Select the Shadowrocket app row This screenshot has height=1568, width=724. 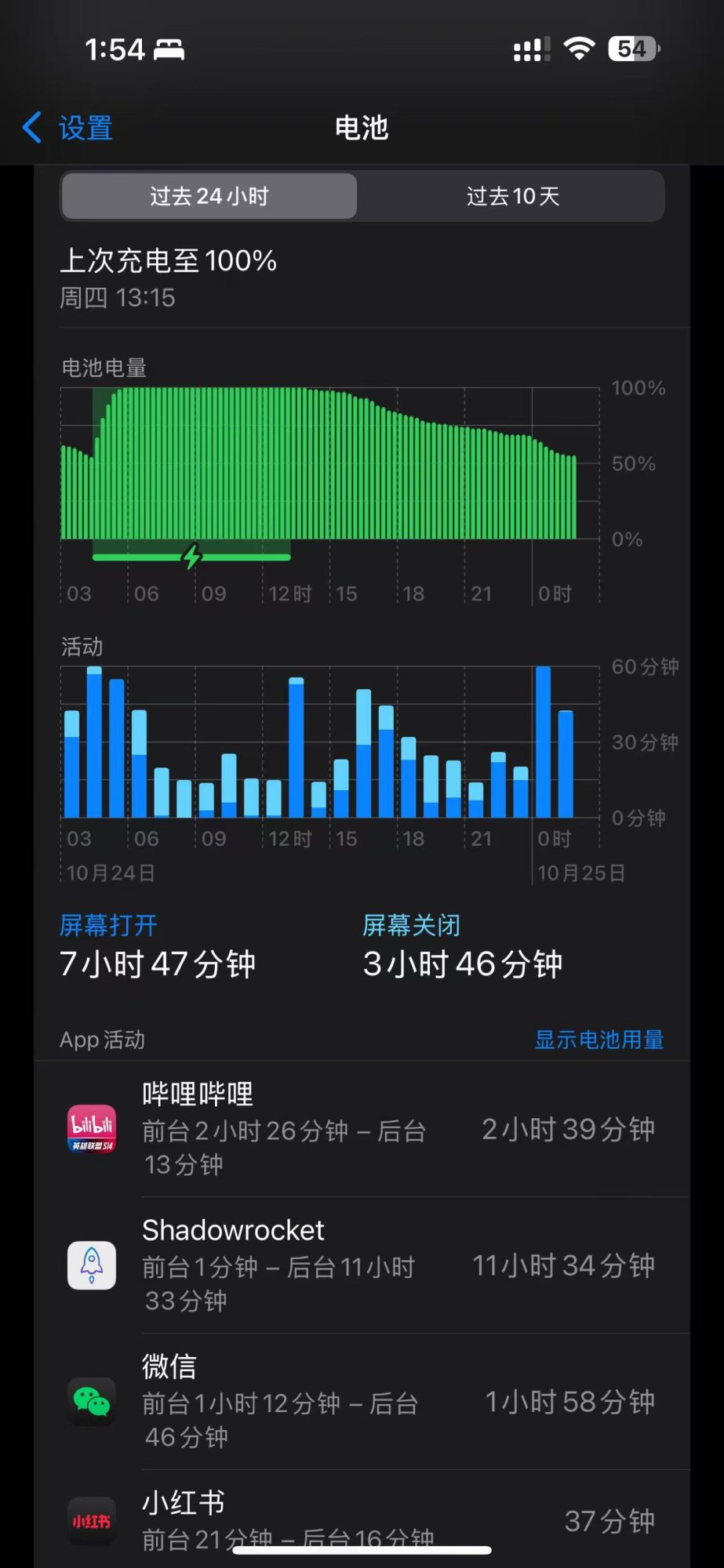pyautogui.click(x=361, y=1265)
